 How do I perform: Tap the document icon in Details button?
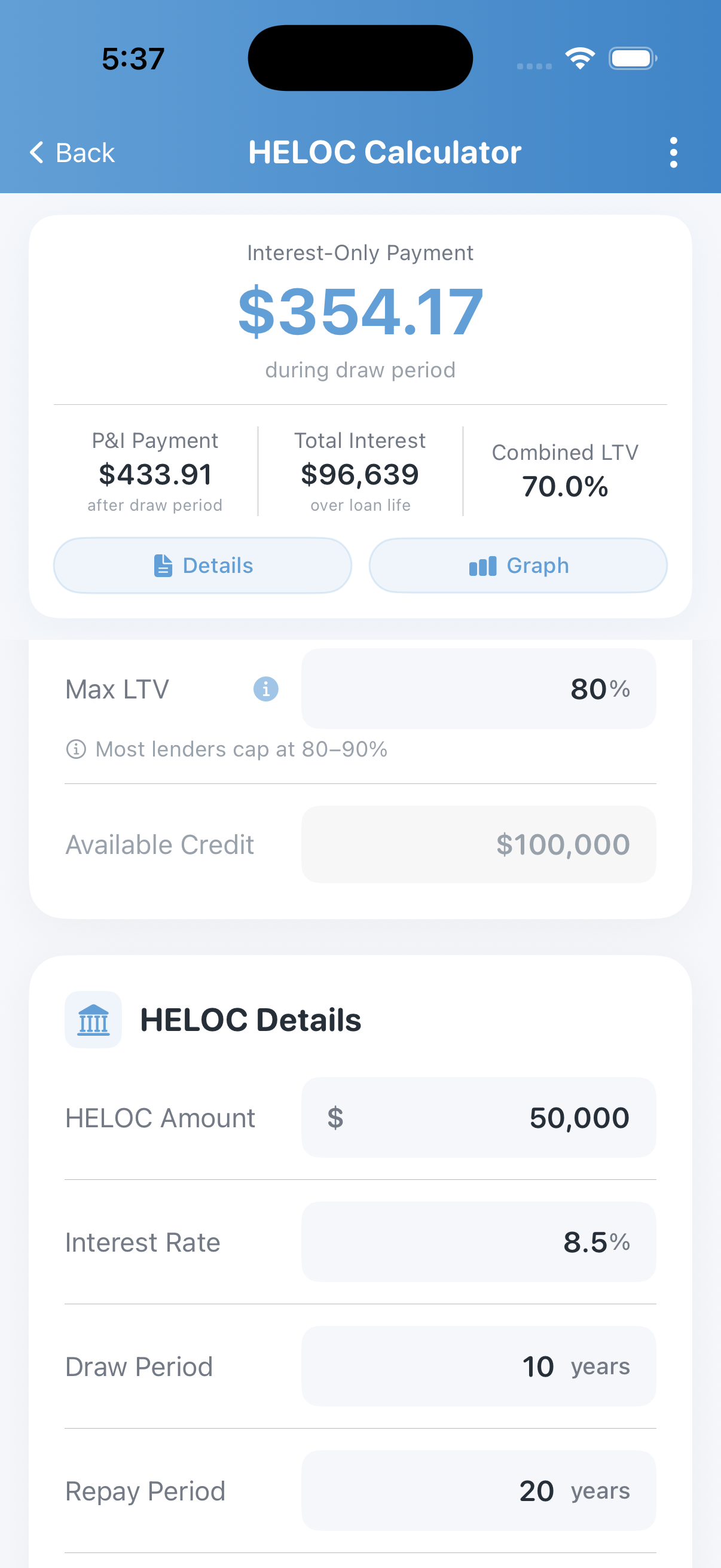(162, 565)
